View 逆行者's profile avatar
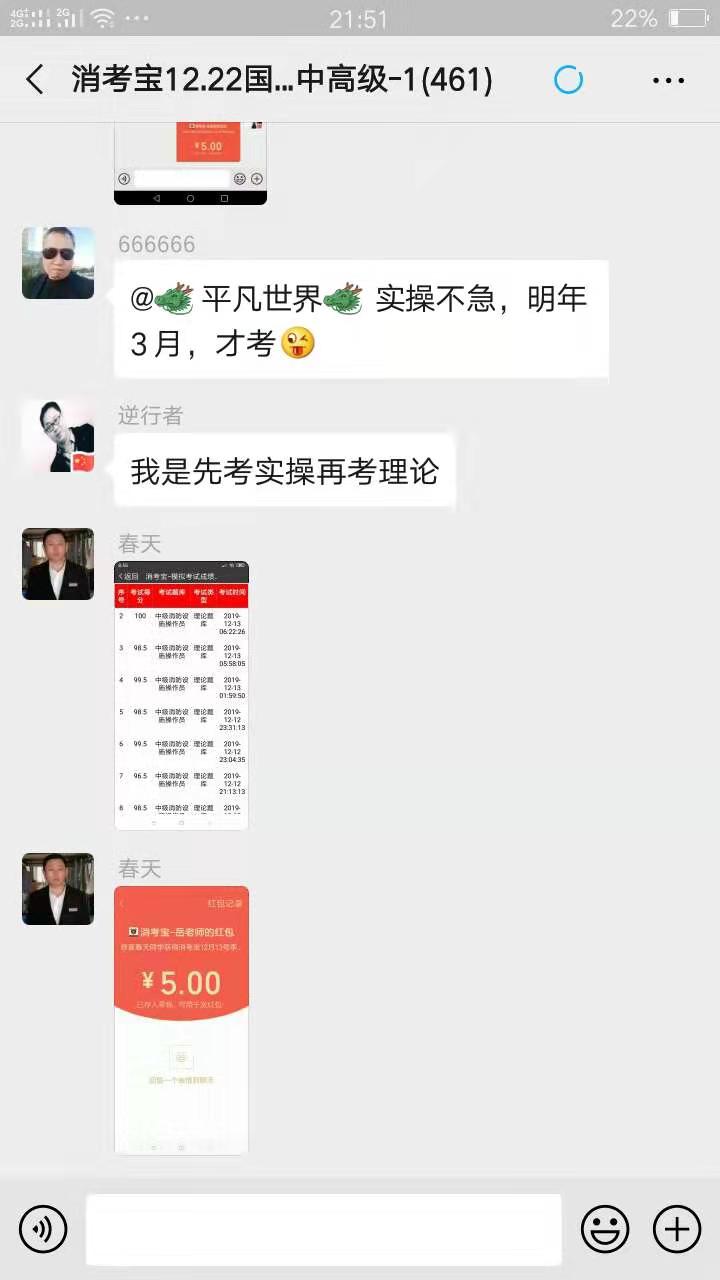 (58, 436)
